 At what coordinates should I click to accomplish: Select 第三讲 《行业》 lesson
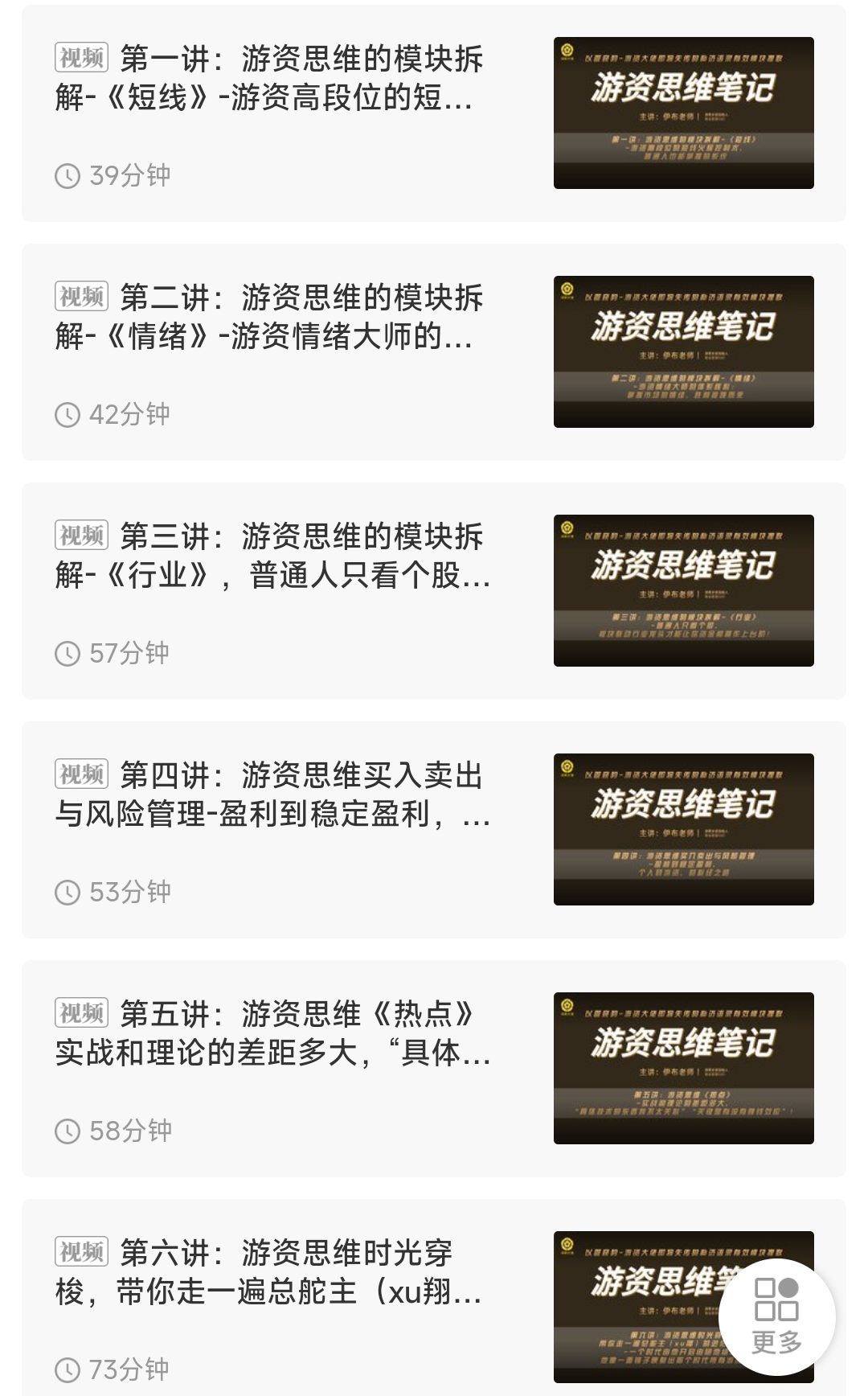(x=273, y=556)
